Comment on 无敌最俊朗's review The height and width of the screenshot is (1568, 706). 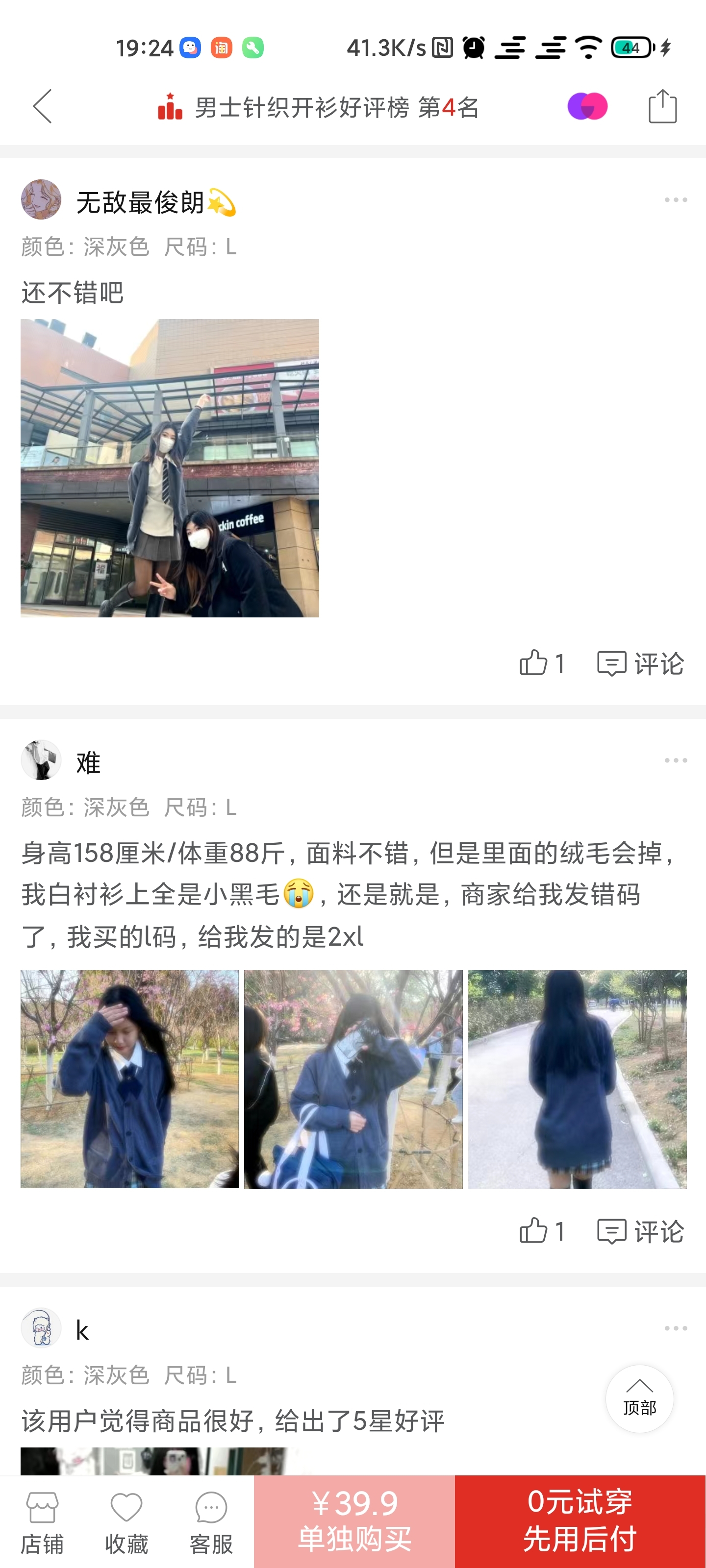(x=641, y=663)
